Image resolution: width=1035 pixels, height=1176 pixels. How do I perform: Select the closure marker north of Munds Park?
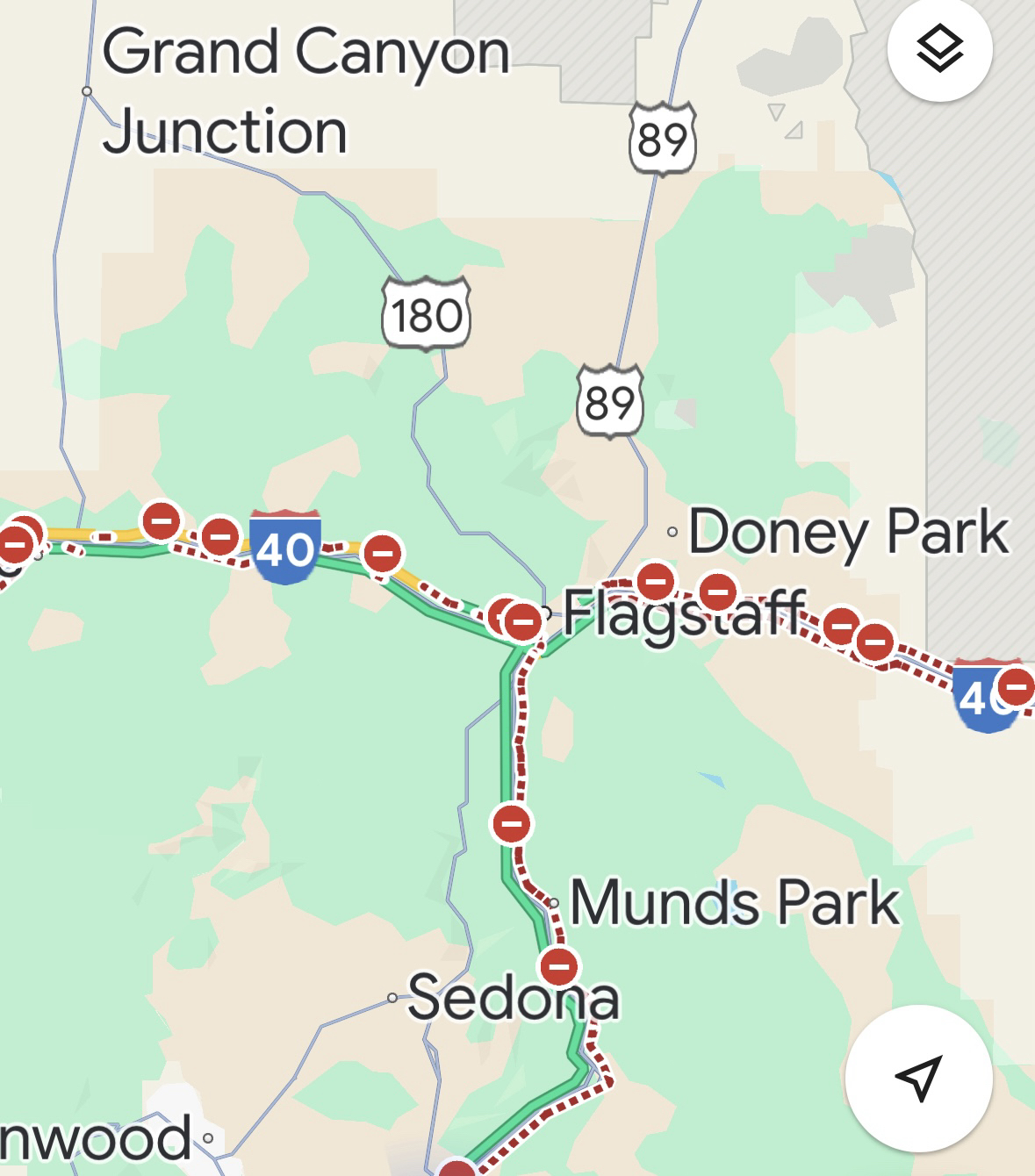coord(512,823)
